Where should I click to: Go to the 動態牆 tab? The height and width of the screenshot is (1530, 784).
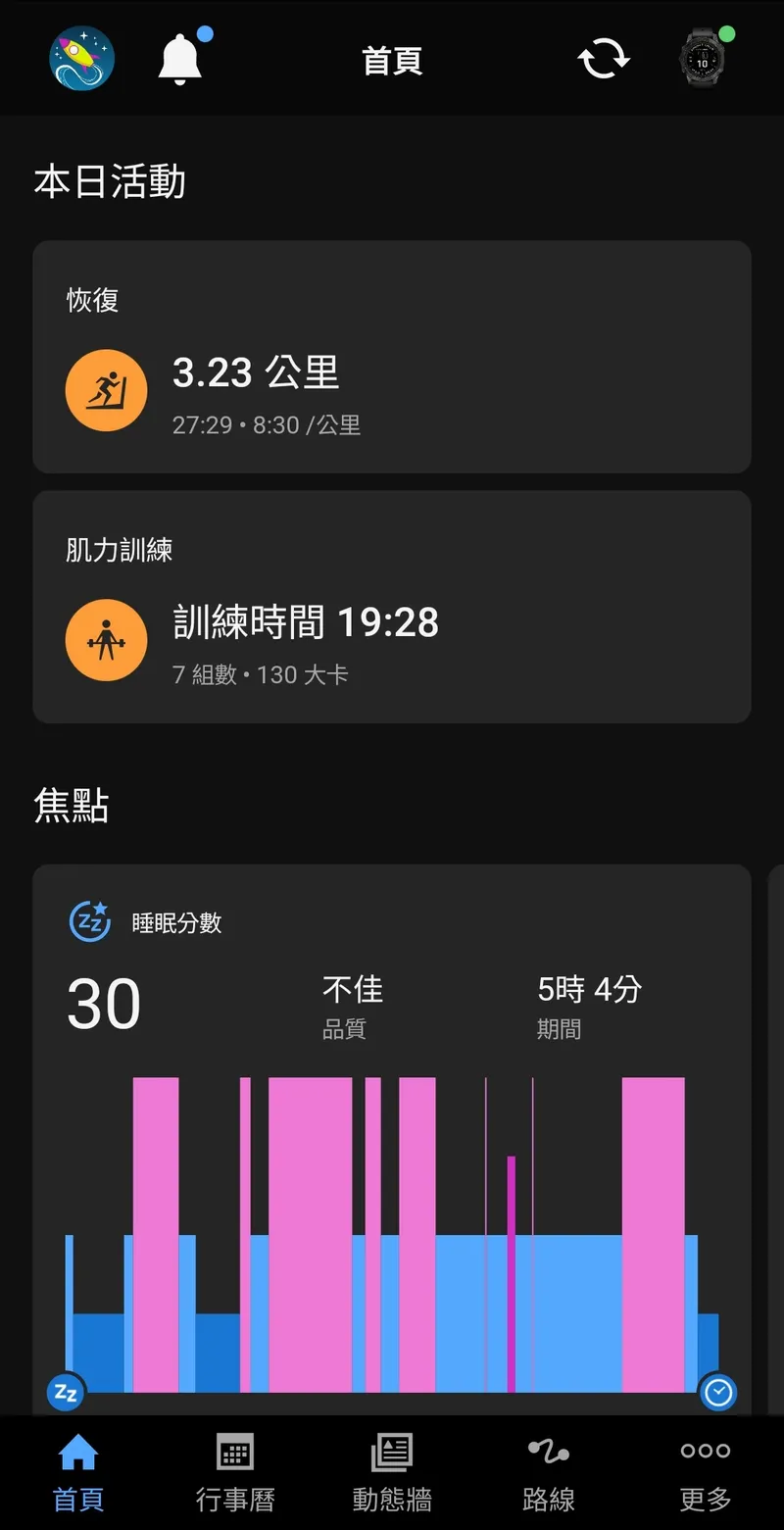(392, 1470)
